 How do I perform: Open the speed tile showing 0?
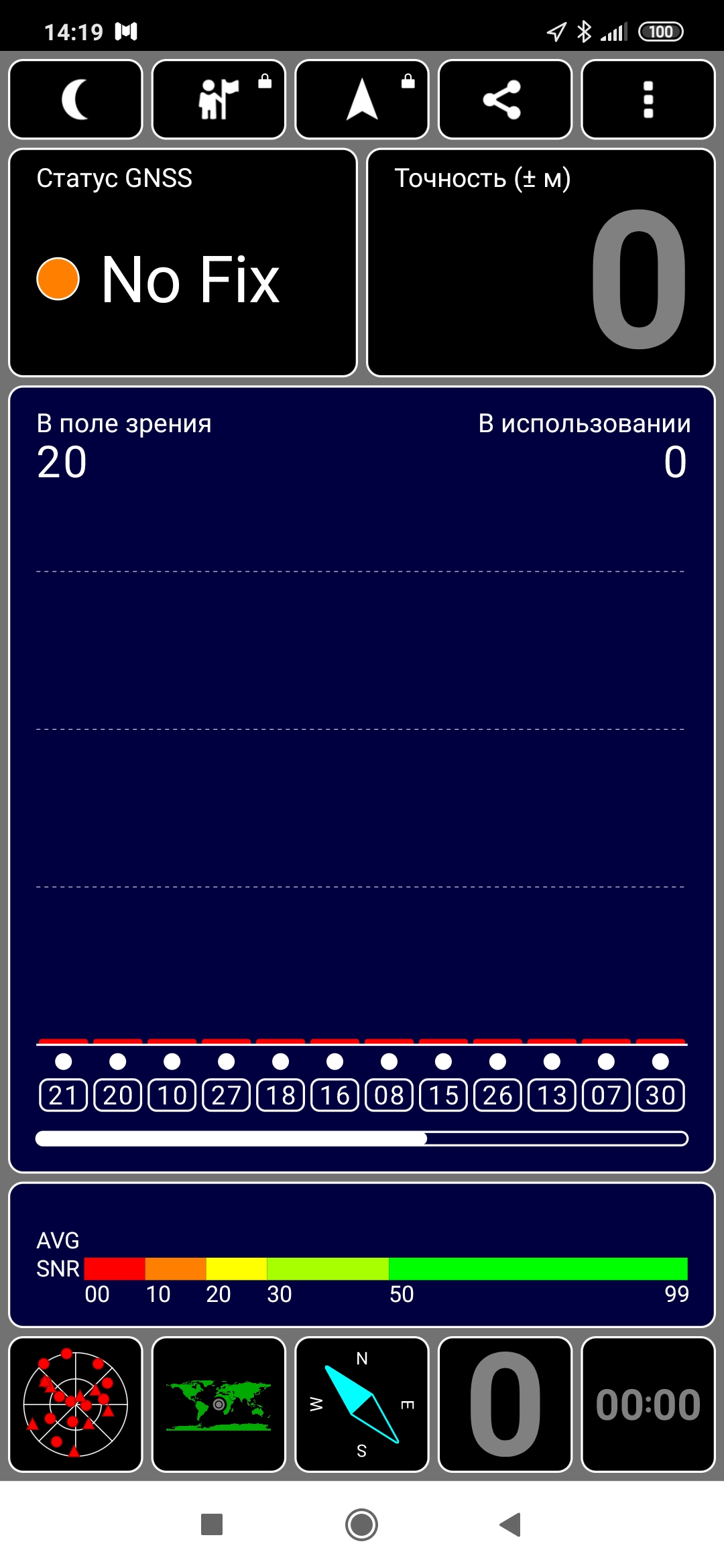(x=505, y=1404)
